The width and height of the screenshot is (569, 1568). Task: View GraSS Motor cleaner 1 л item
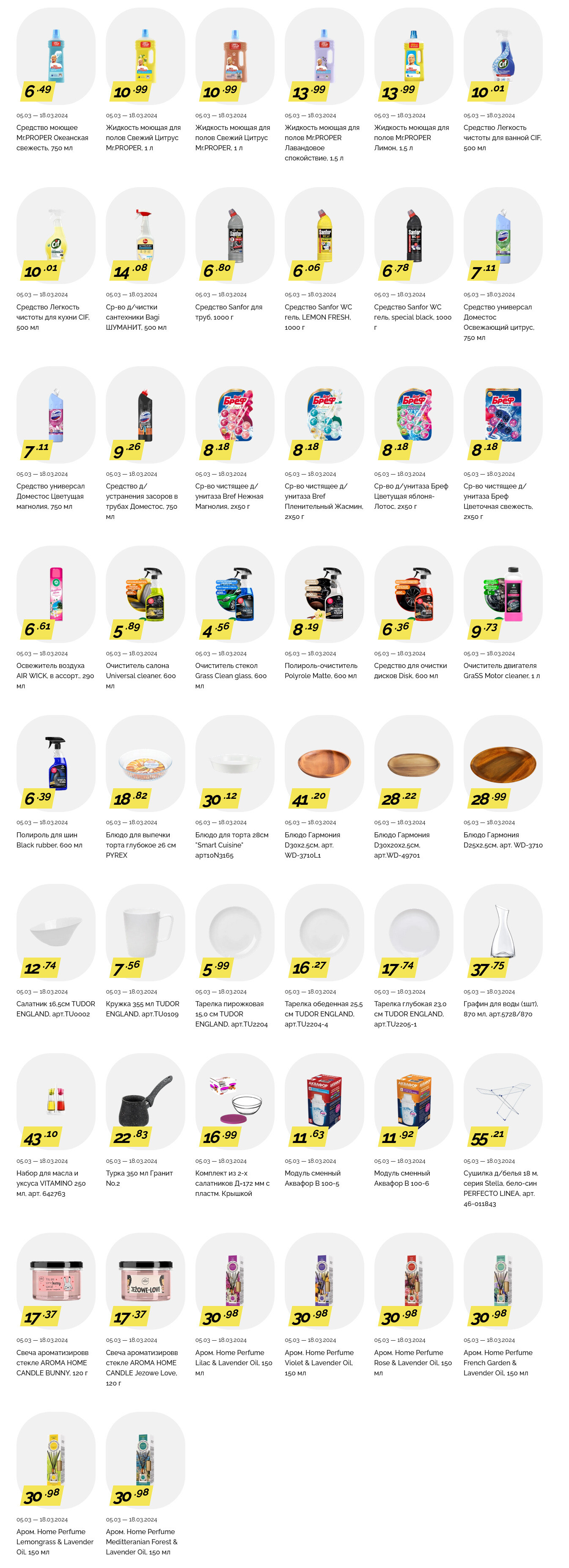coord(503,594)
